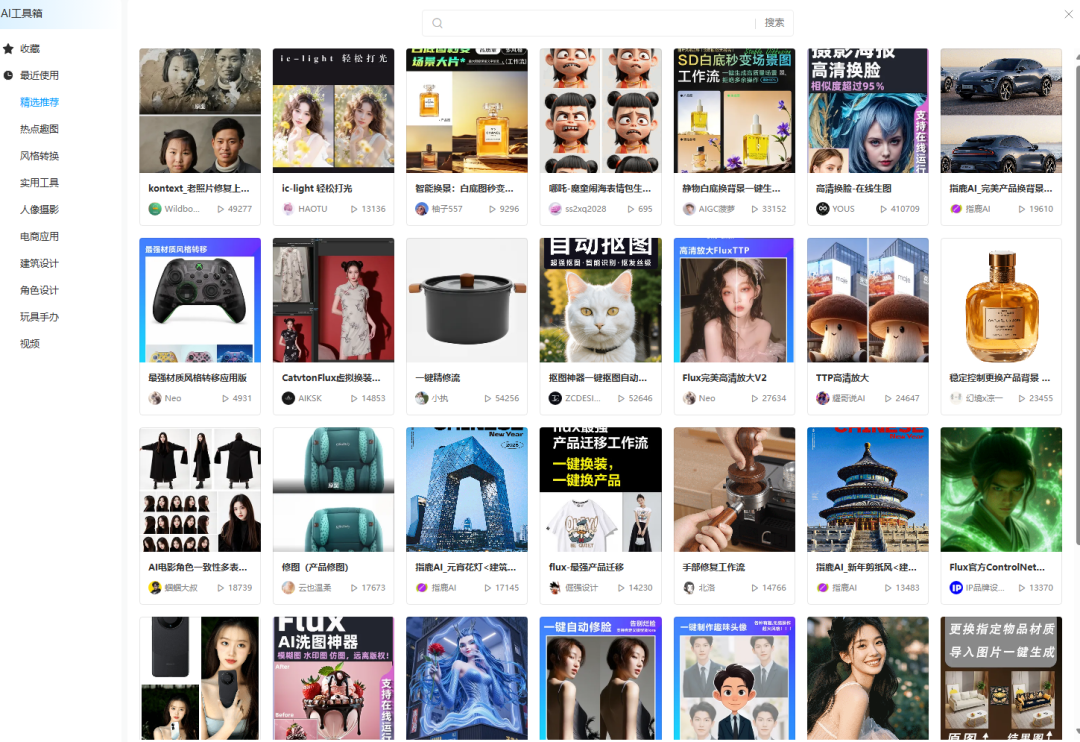The image size is (1080, 742).
Task: Switch to 最近使用
Action: tap(39, 75)
